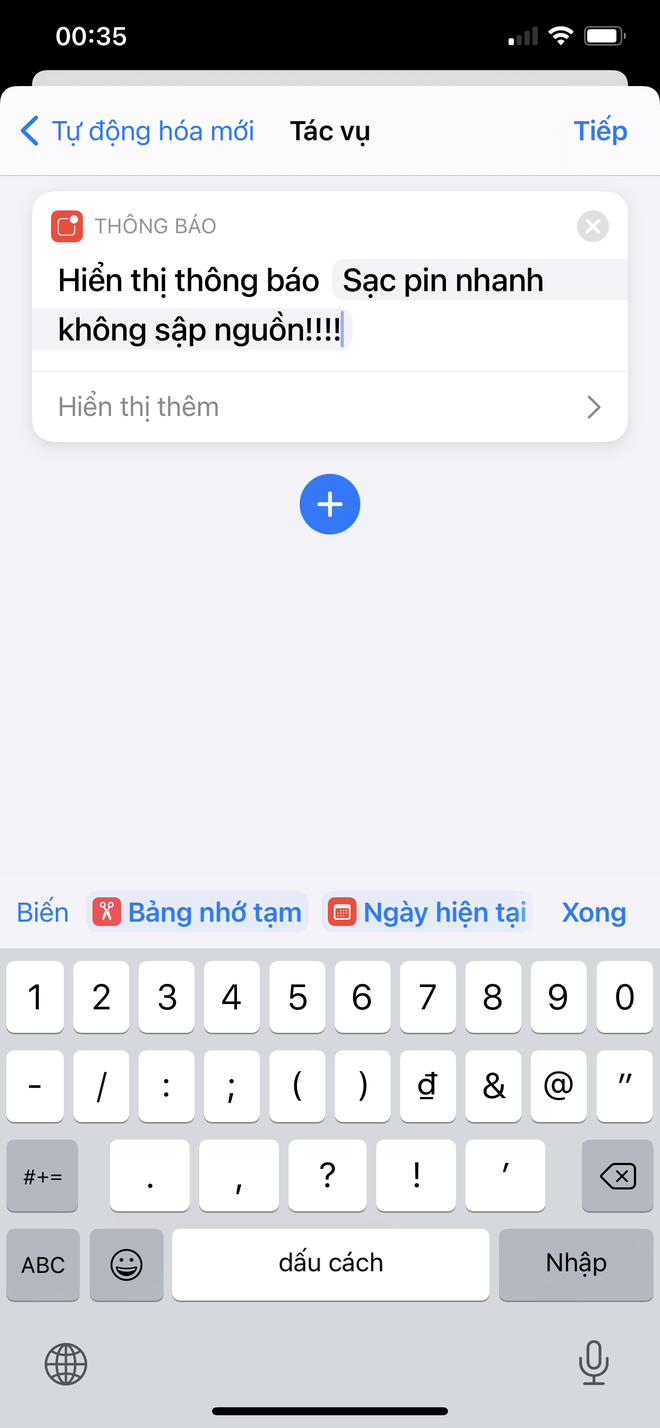Type an exclamation mark key
The image size is (660, 1428).
click(417, 1176)
